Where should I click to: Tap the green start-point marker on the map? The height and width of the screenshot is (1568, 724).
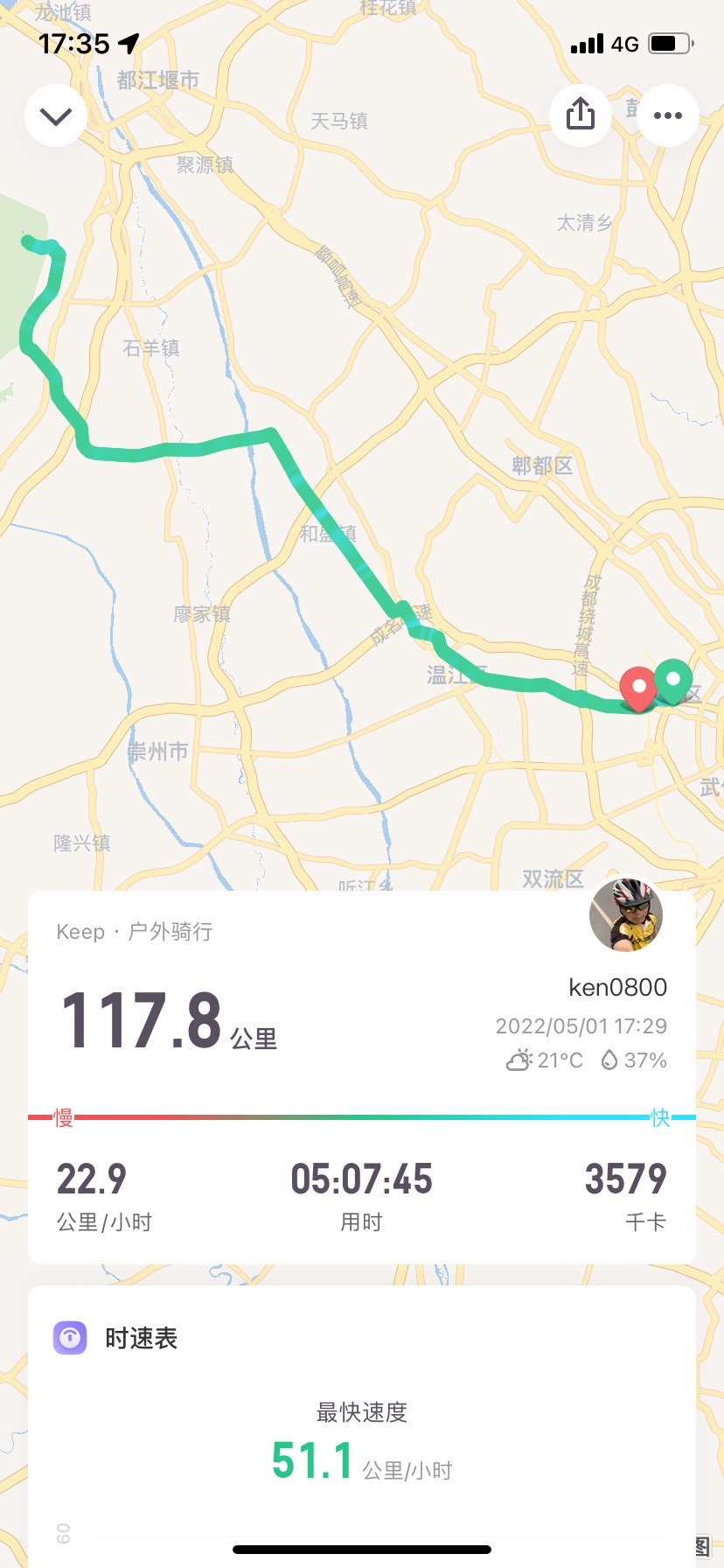coord(673,681)
